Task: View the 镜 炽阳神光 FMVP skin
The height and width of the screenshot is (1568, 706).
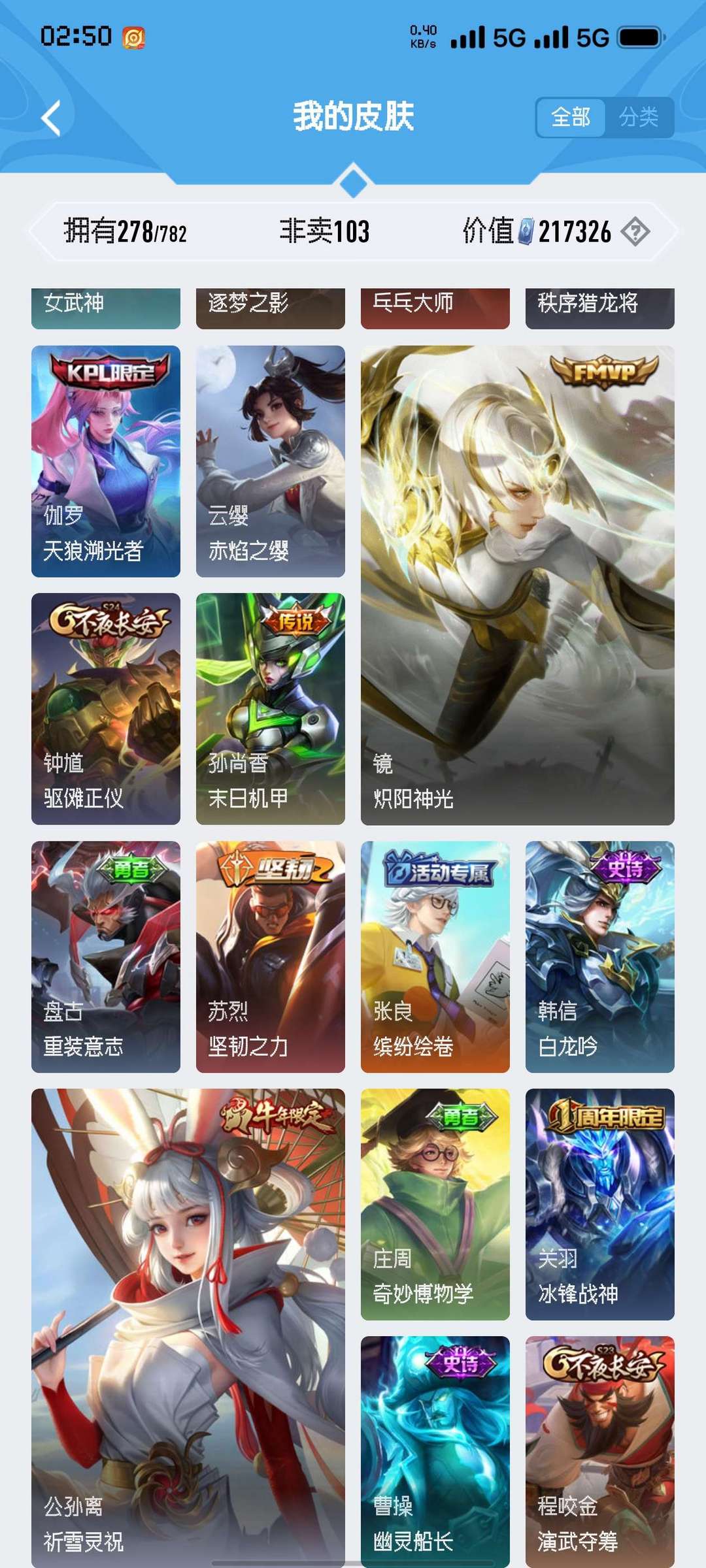Action: click(x=518, y=585)
